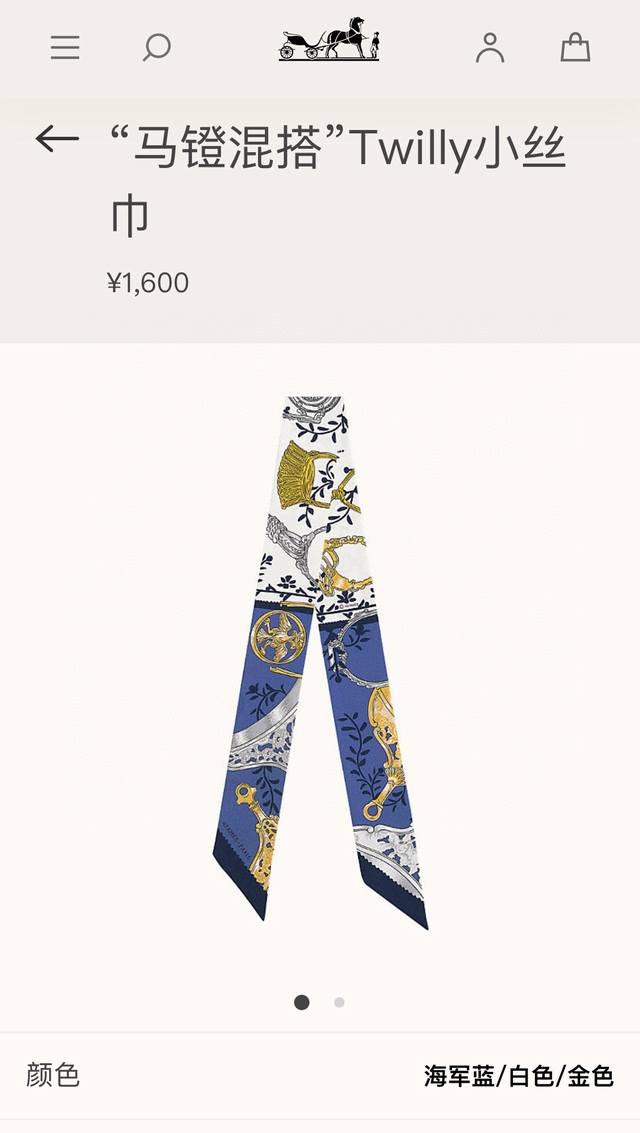640x1133 pixels.
Task: View the shopping bag
Action: coord(575,47)
